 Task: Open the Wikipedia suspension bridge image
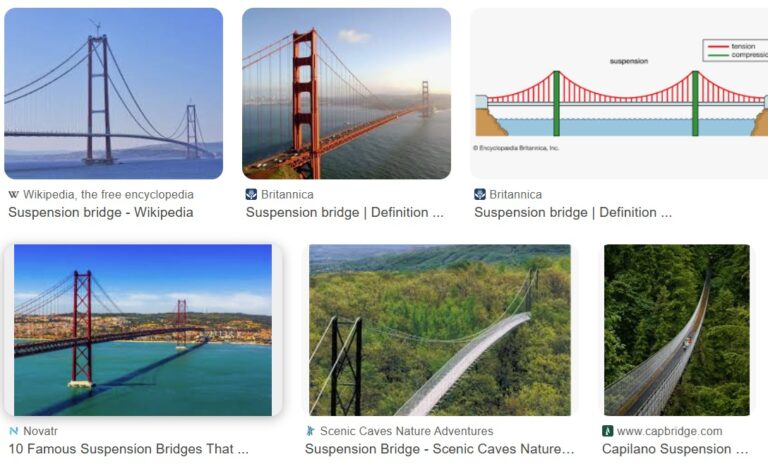point(113,93)
